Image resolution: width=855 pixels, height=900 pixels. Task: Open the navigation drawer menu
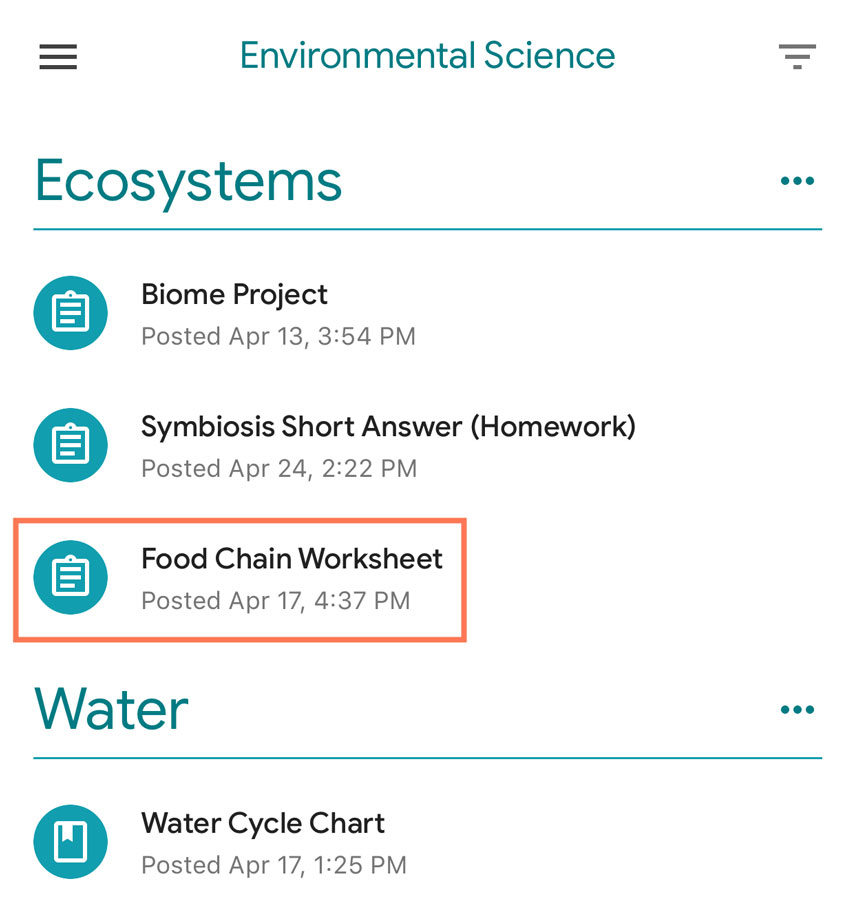click(x=57, y=57)
